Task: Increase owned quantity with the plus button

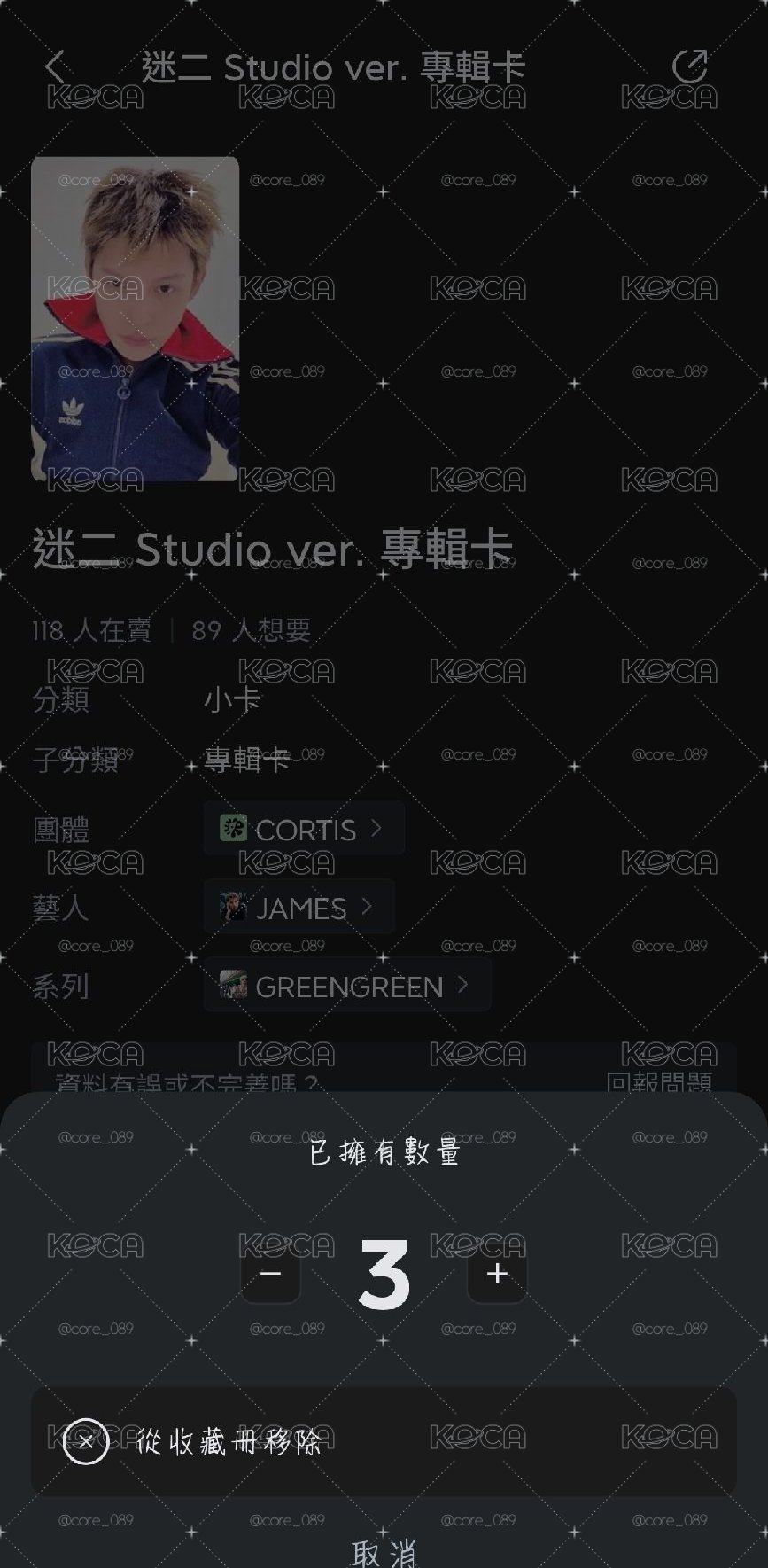Action: tap(497, 1274)
